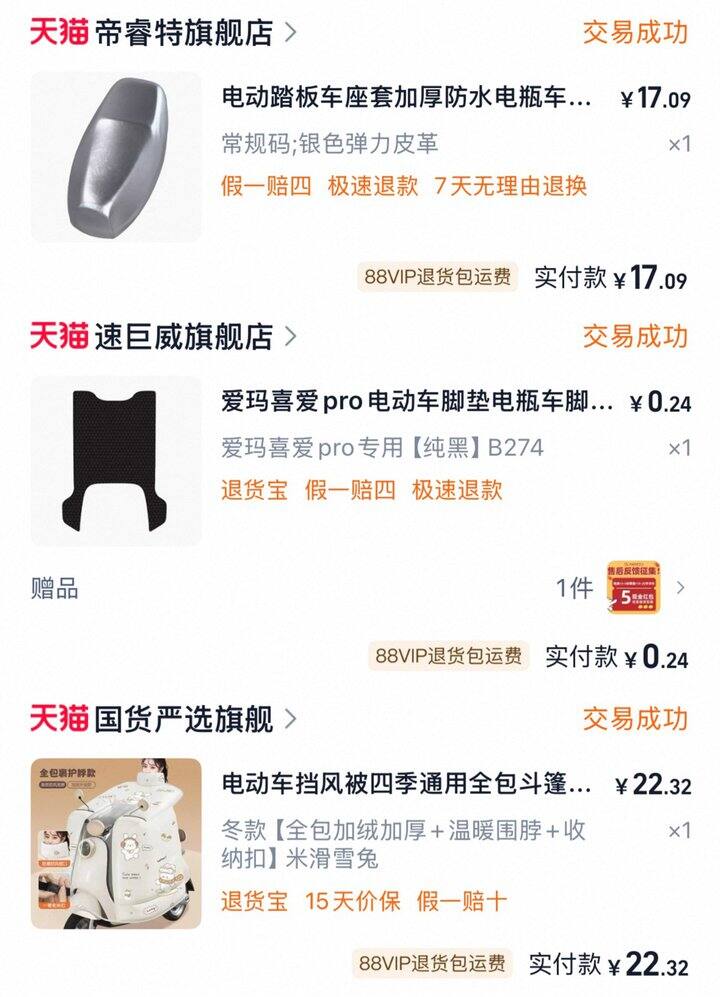The height and width of the screenshot is (997, 720).
Task: Open the silver seat cover product image
Action: pyautogui.click(x=116, y=157)
